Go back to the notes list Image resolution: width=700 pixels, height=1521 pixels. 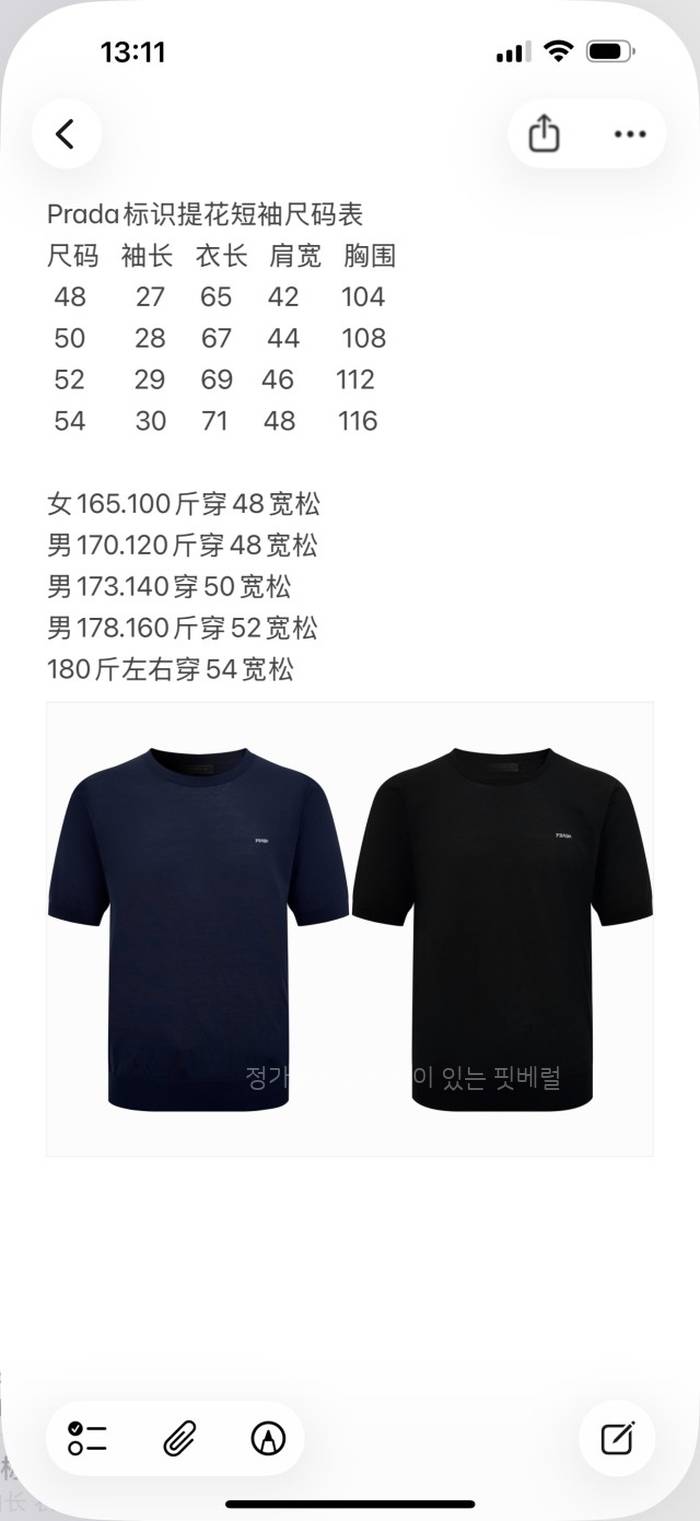tap(66, 134)
